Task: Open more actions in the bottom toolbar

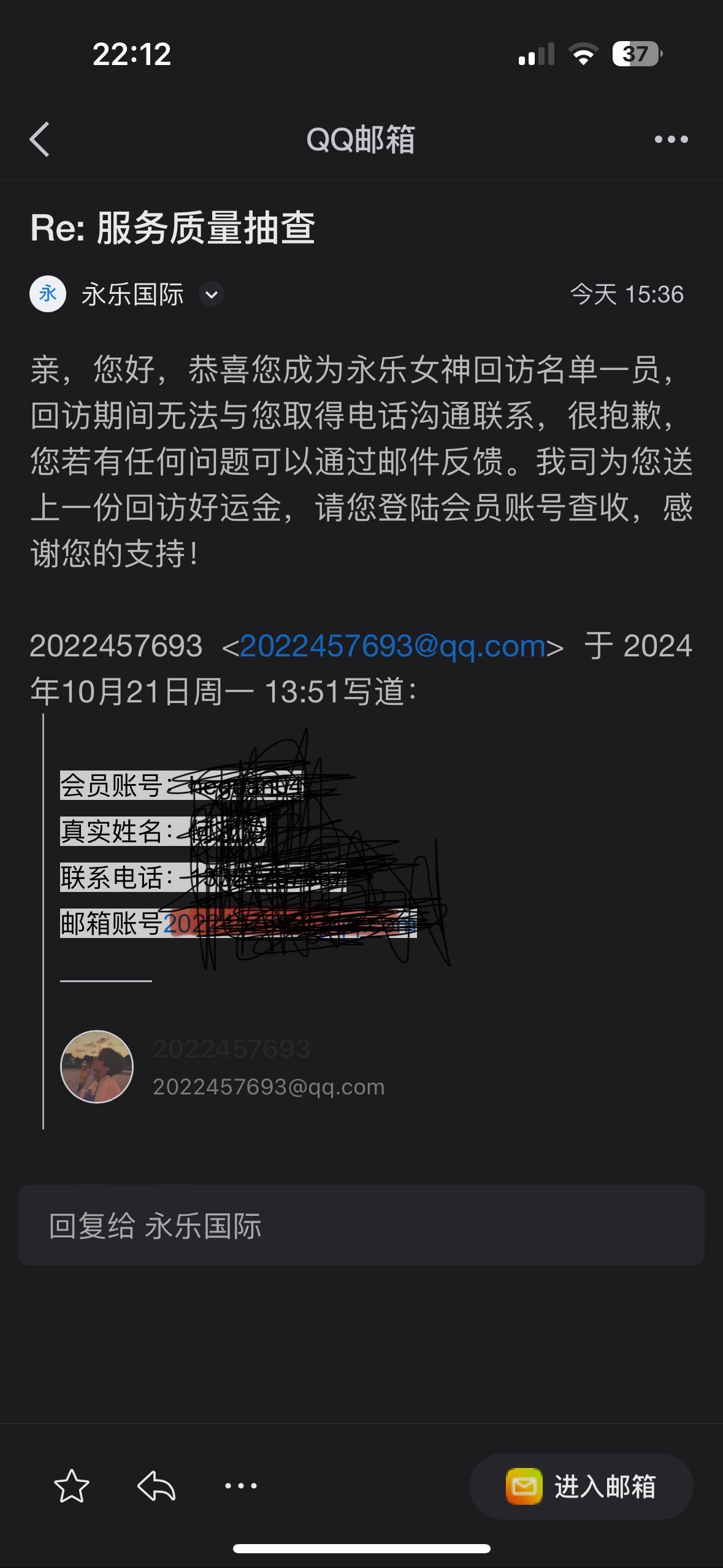Action: tap(241, 1486)
